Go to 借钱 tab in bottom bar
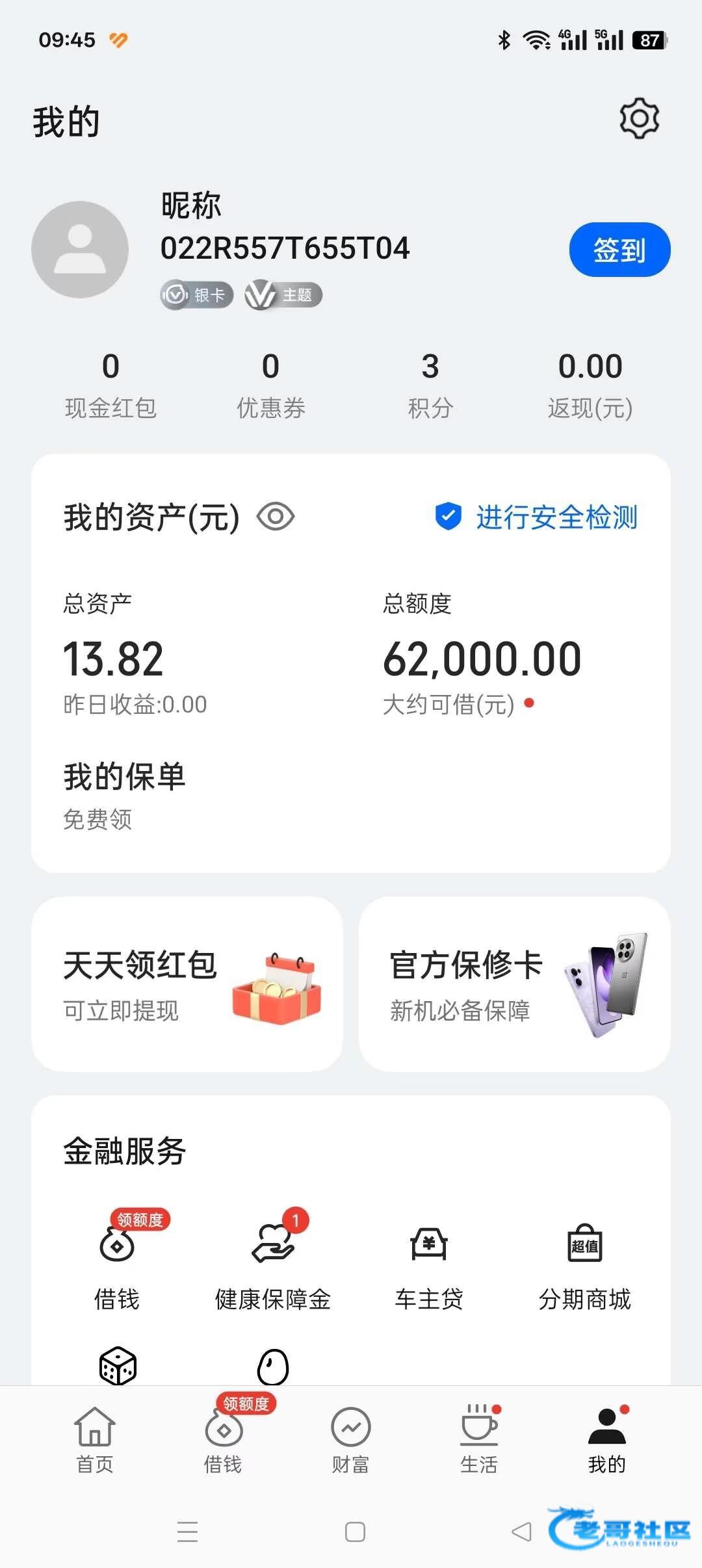Image resolution: width=702 pixels, height=1568 pixels. 223,1438
